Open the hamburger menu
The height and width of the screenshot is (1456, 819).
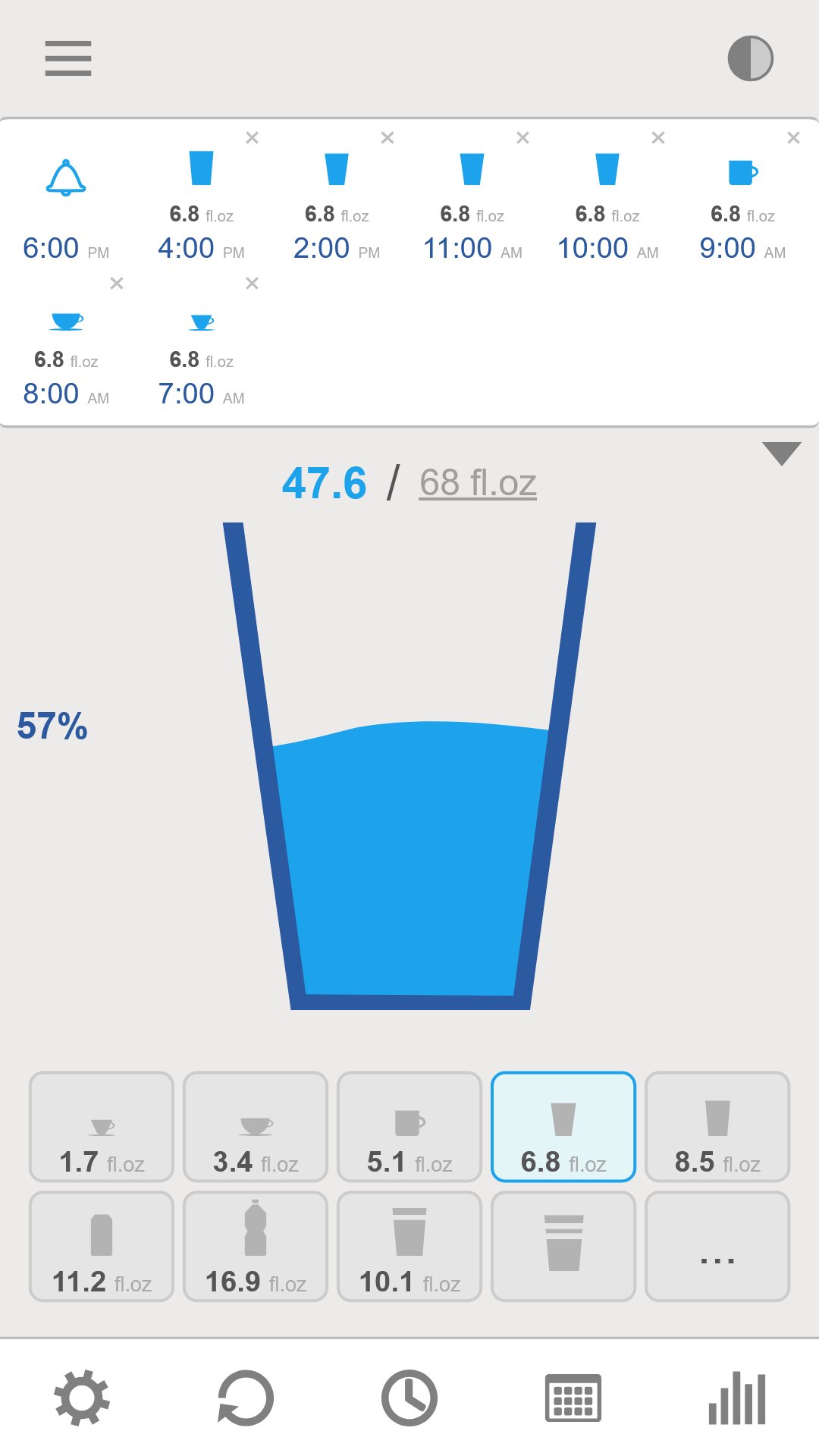[68, 58]
